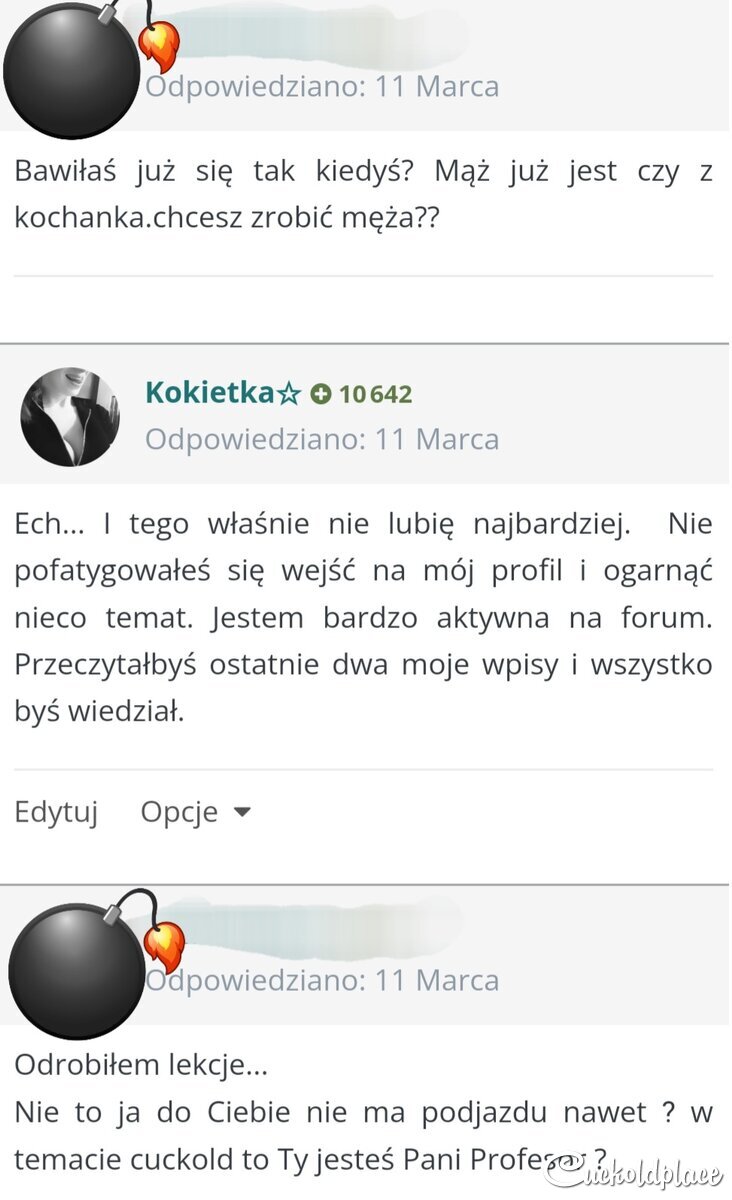Expand the Opcje dropdown menu
The width and height of the screenshot is (732, 1200).
195,813
